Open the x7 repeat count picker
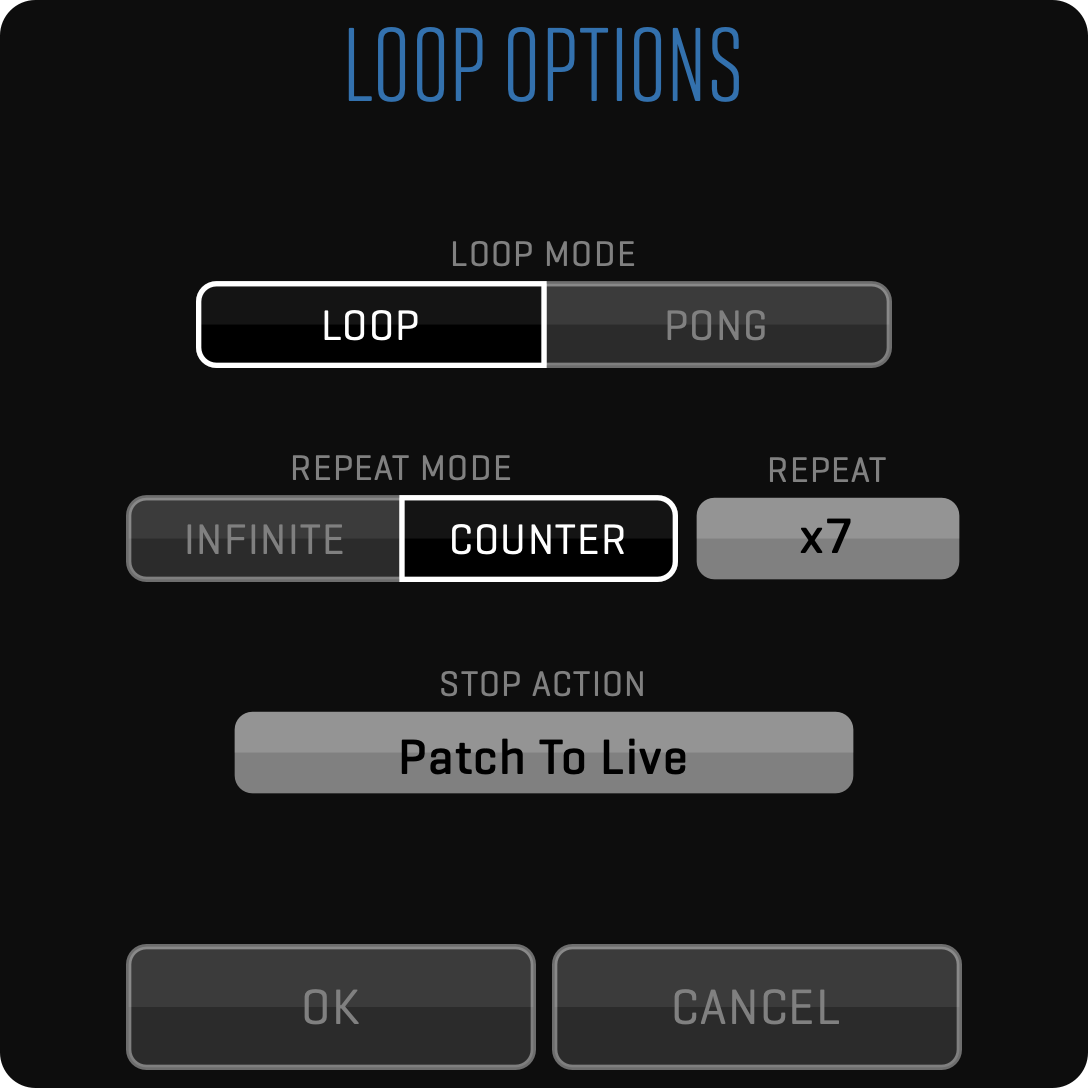Image resolution: width=1088 pixels, height=1088 pixels. (827, 538)
